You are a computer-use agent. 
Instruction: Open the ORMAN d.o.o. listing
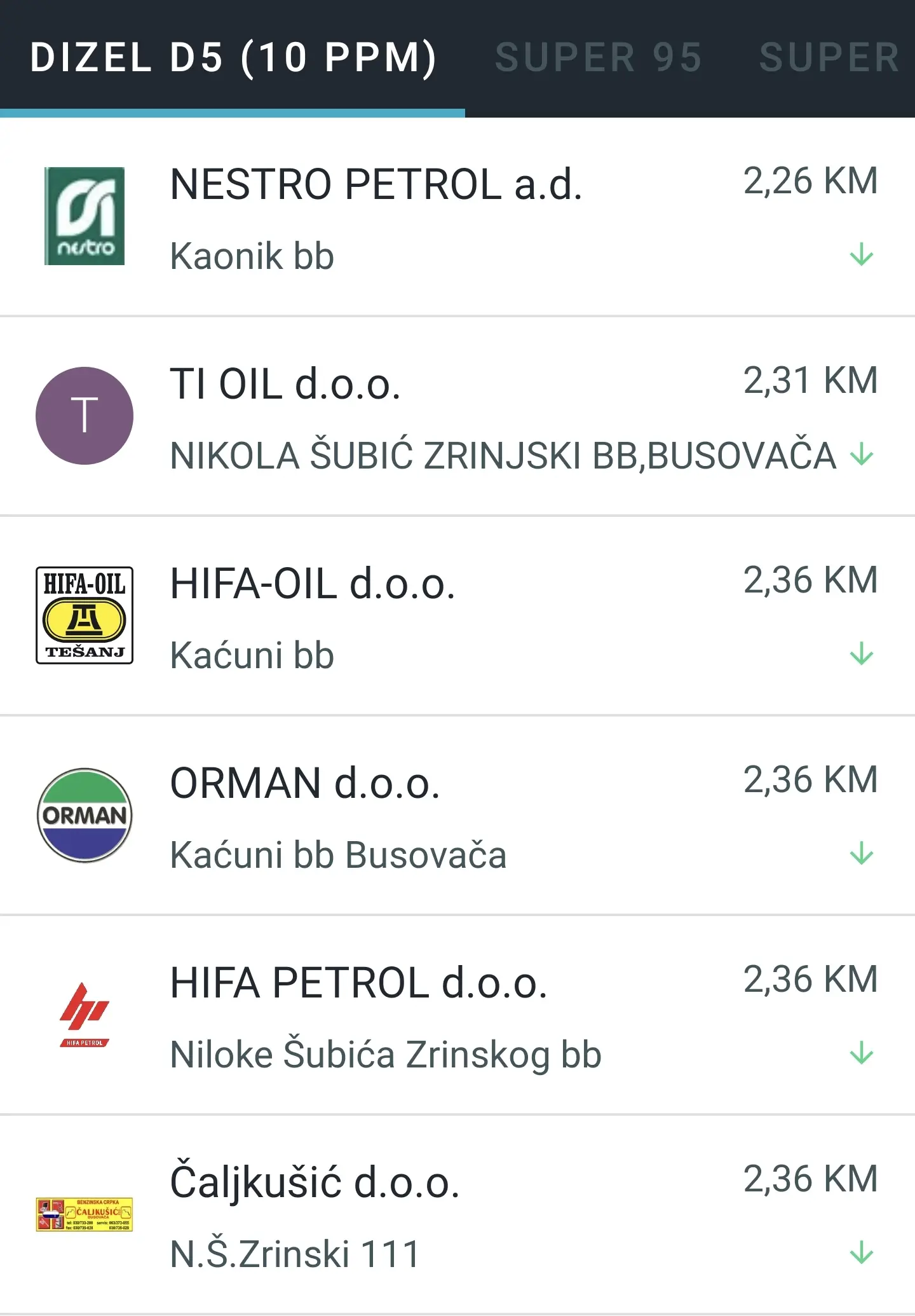pyautogui.click(x=457, y=816)
